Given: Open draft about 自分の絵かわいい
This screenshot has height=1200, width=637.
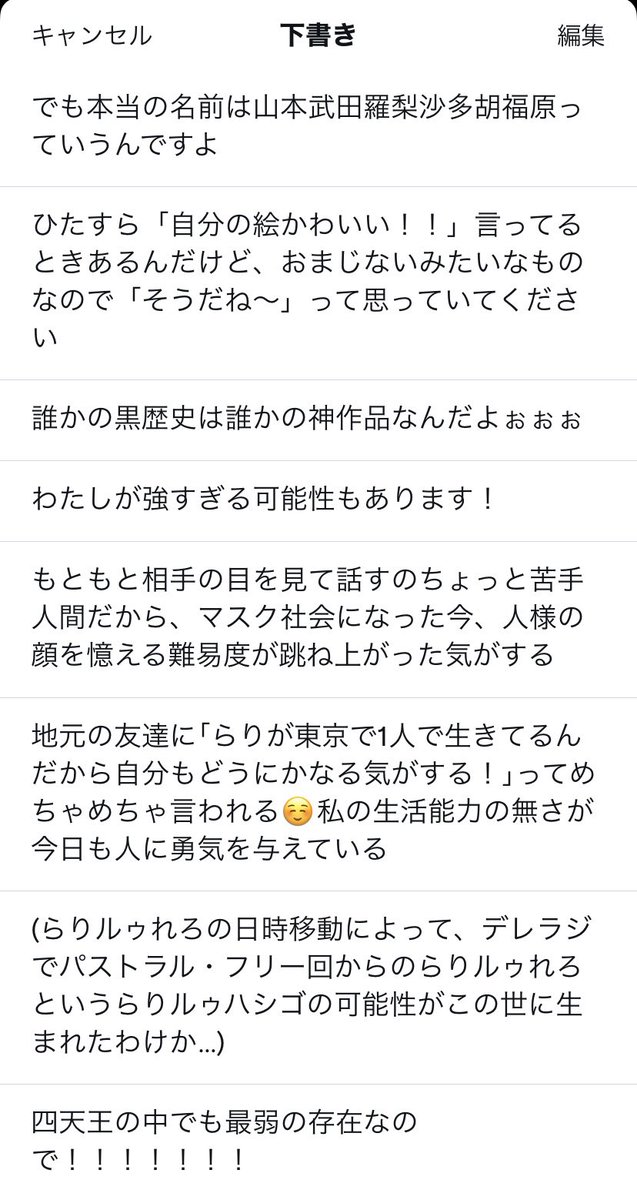Looking at the screenshot, I should click(x=318, y=282).
